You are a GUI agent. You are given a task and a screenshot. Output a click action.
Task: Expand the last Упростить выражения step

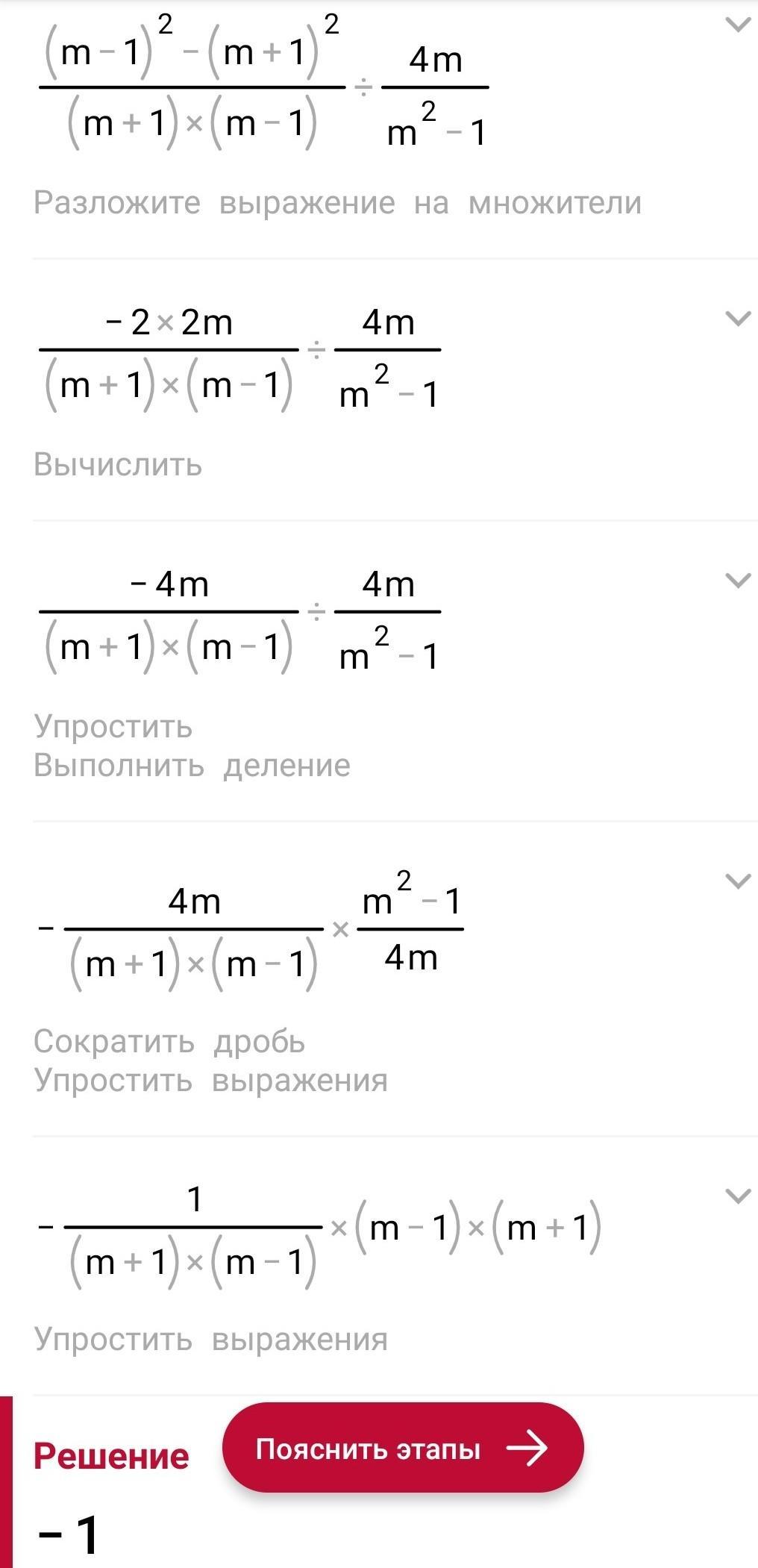pyautogui.click(x=738, y=1196)
